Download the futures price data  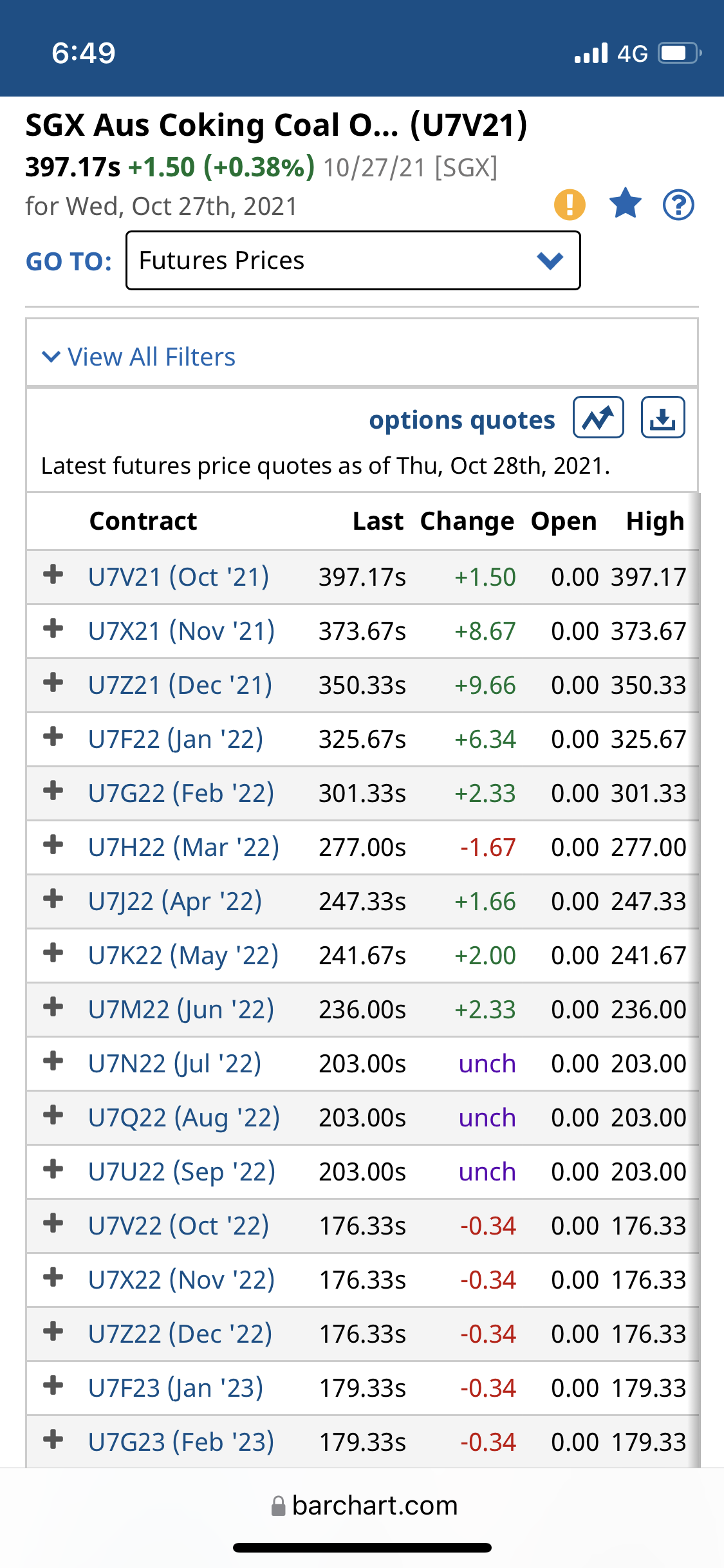(x=663, y=418)
